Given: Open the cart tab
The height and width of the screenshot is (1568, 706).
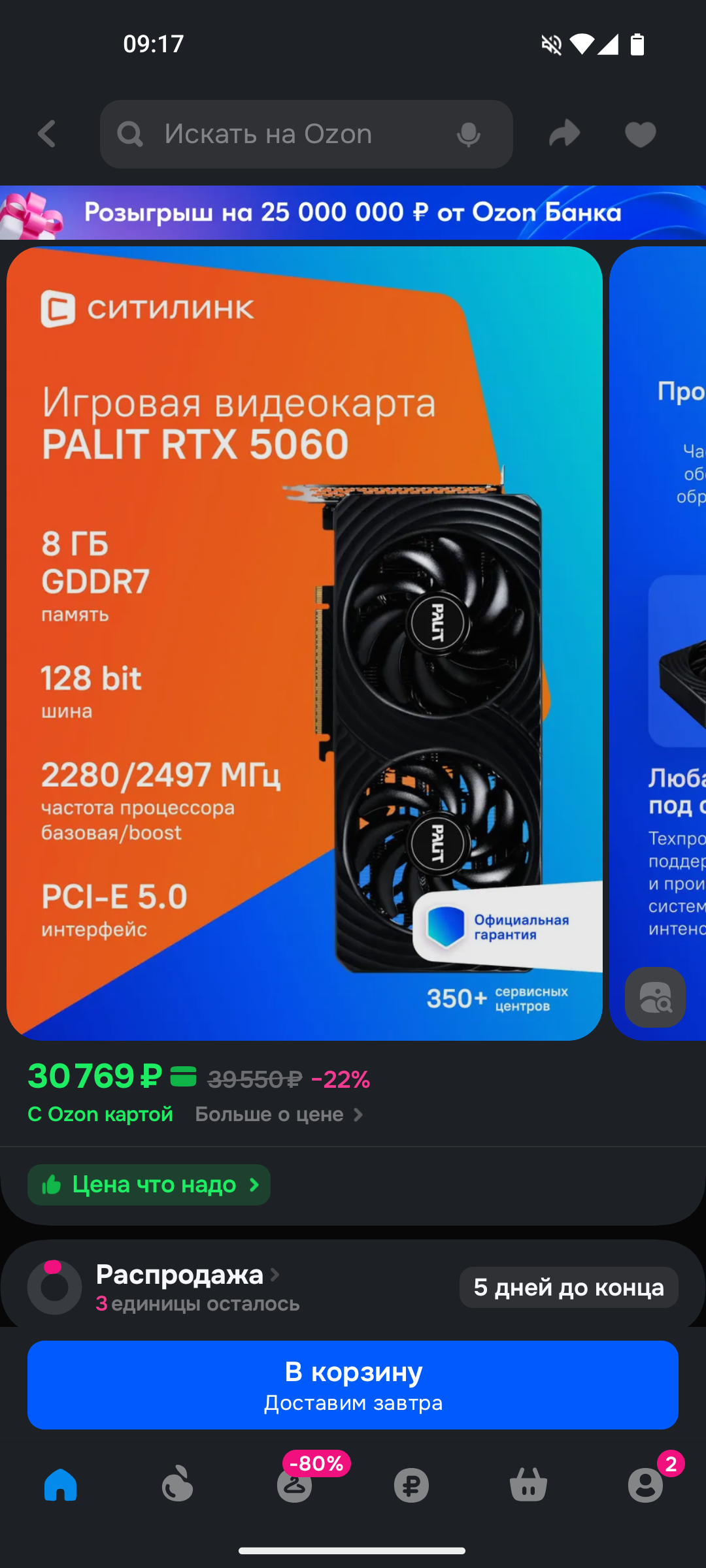Looking at the screenshot, I should pyautogui.click(x=528, y=1484).
